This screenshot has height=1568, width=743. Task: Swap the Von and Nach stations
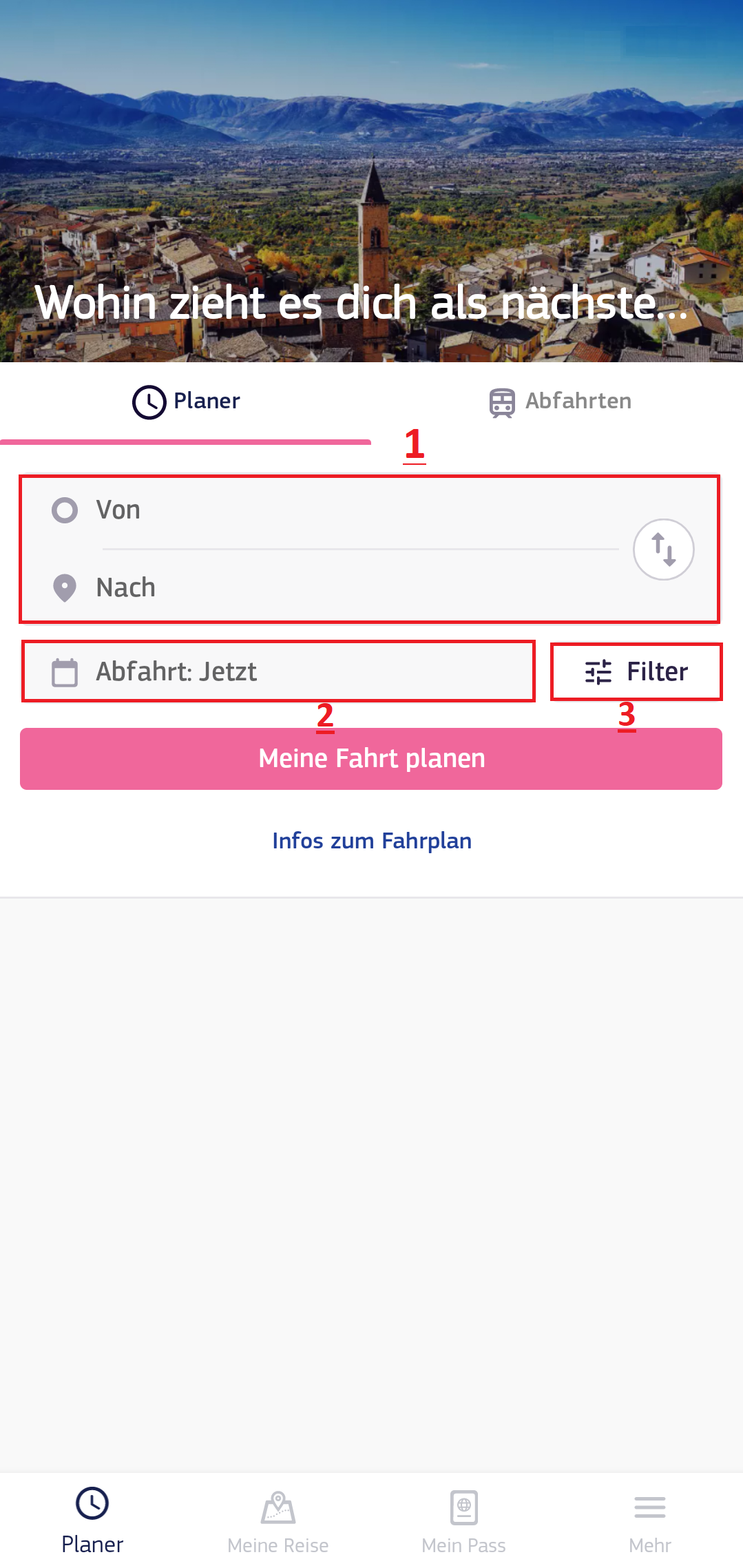tap(663, 550)
